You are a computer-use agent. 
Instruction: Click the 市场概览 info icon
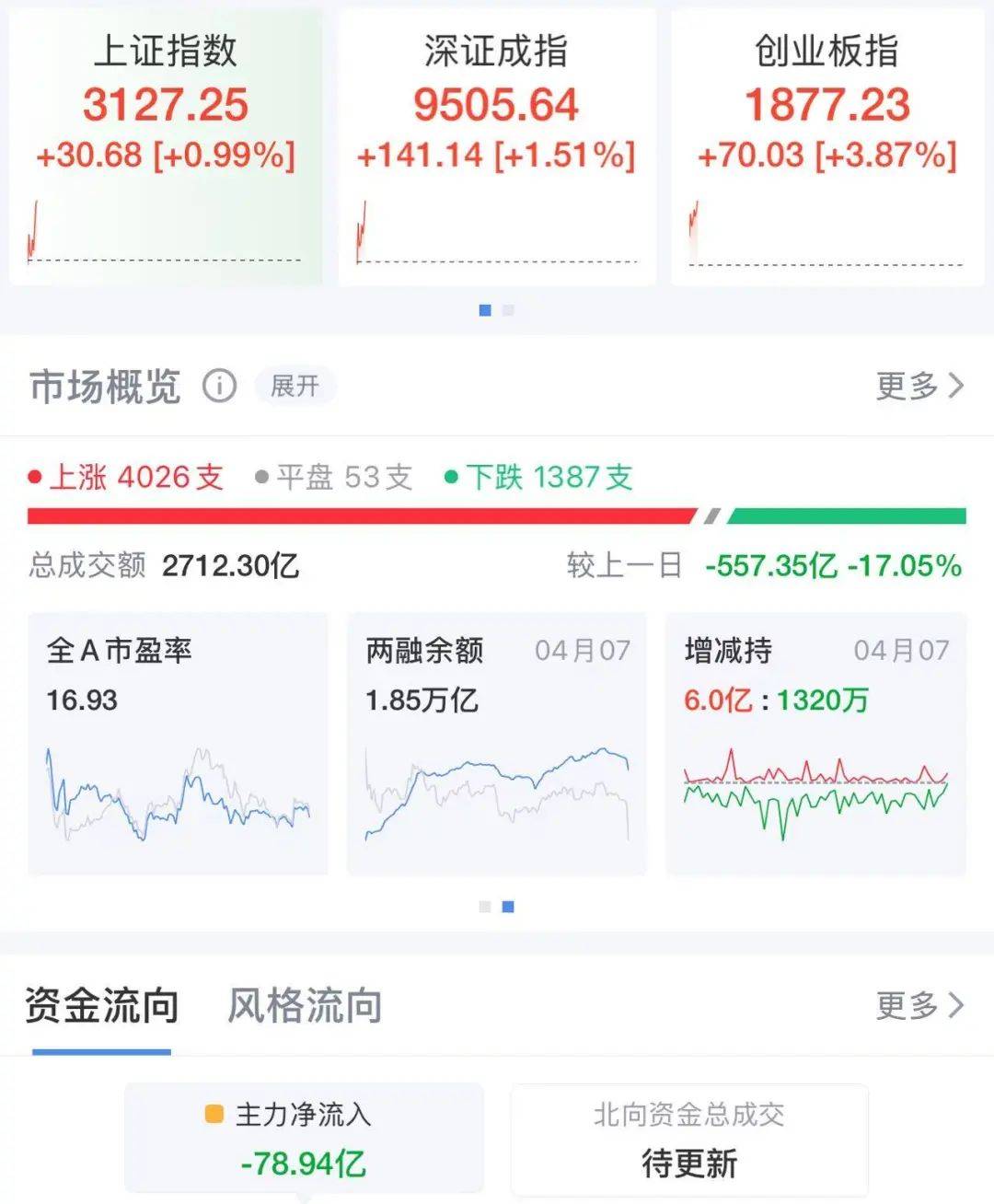coord(218,388)
